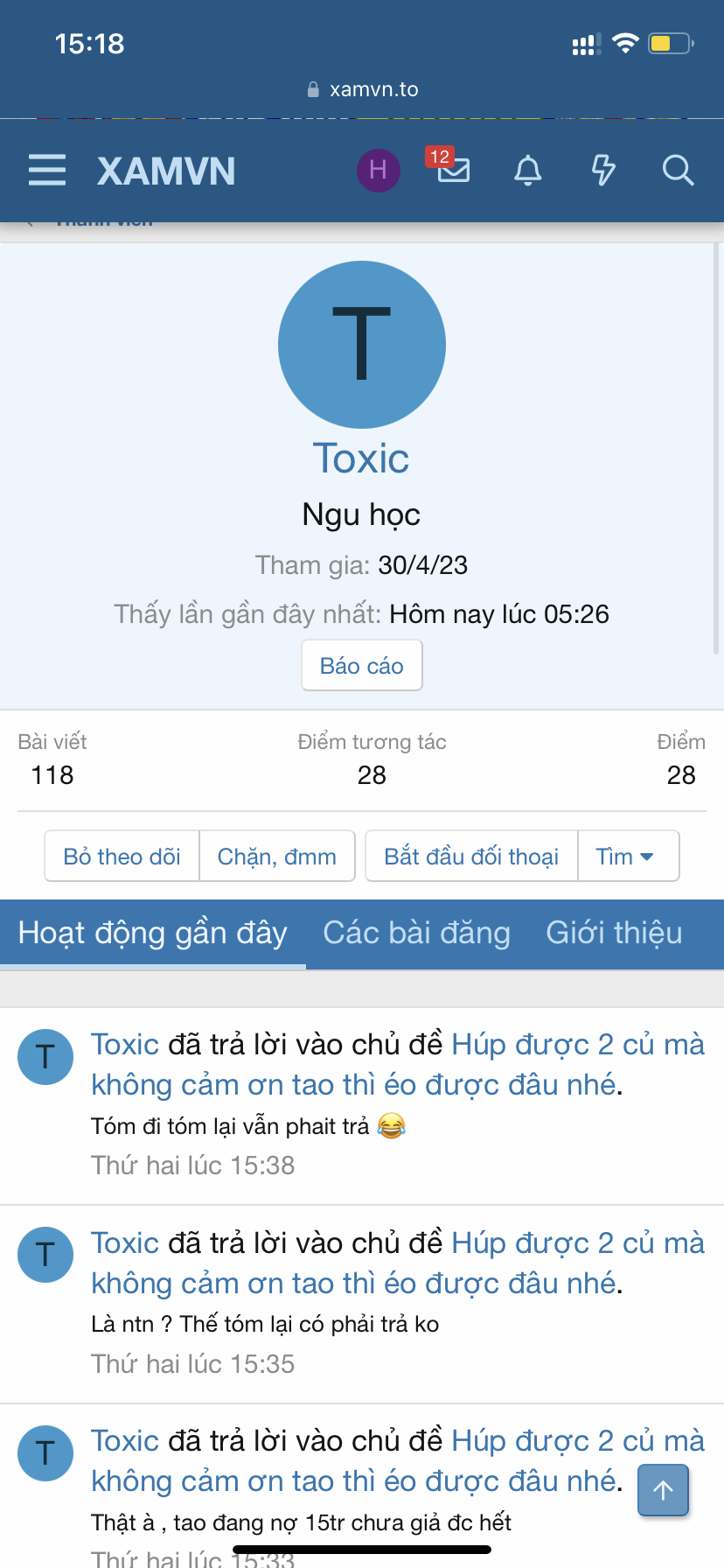Image resolution: width=724 pixels, height=1568 pixels.
Task: Open the lightning what's new icon
Action: tap(603, 170)
